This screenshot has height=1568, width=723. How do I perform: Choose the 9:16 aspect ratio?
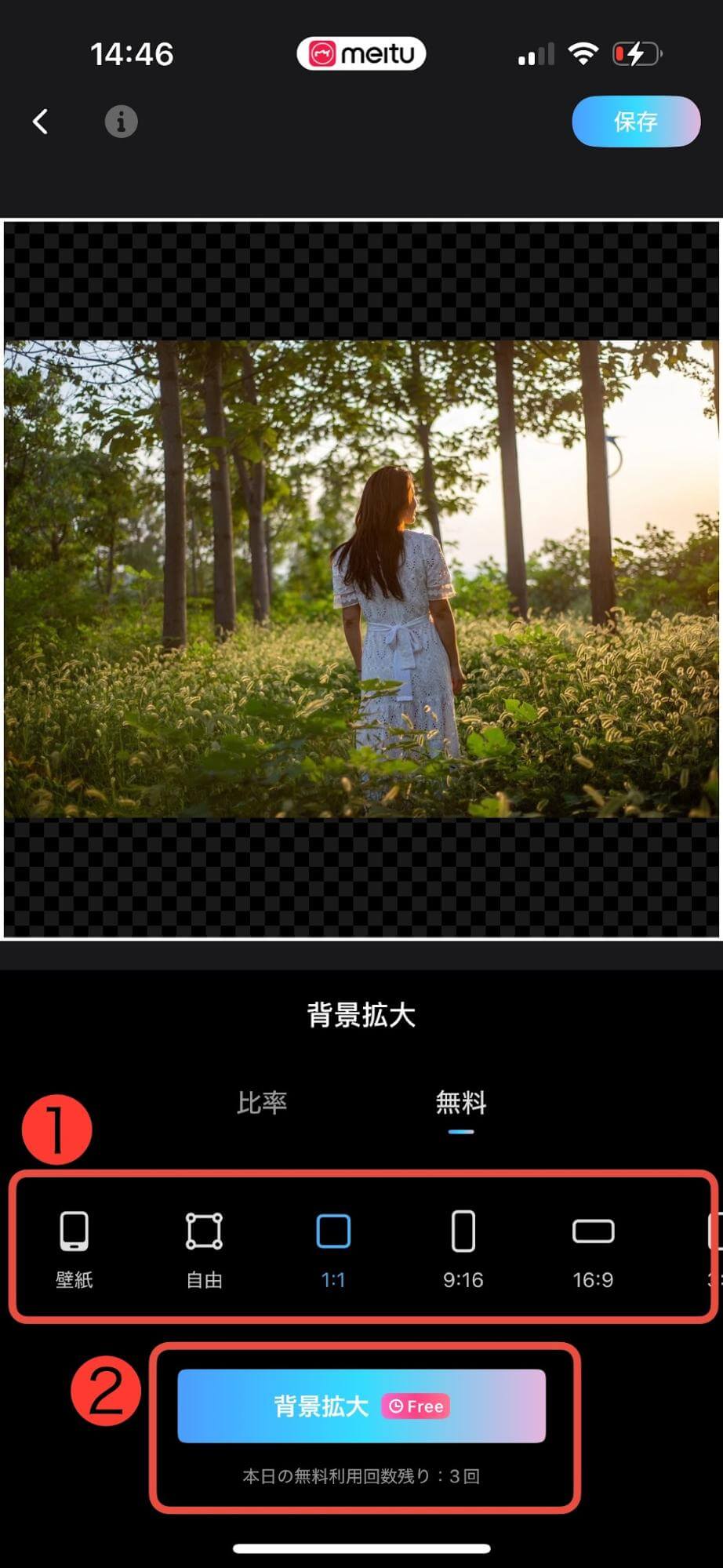[x=463, y=1247]
